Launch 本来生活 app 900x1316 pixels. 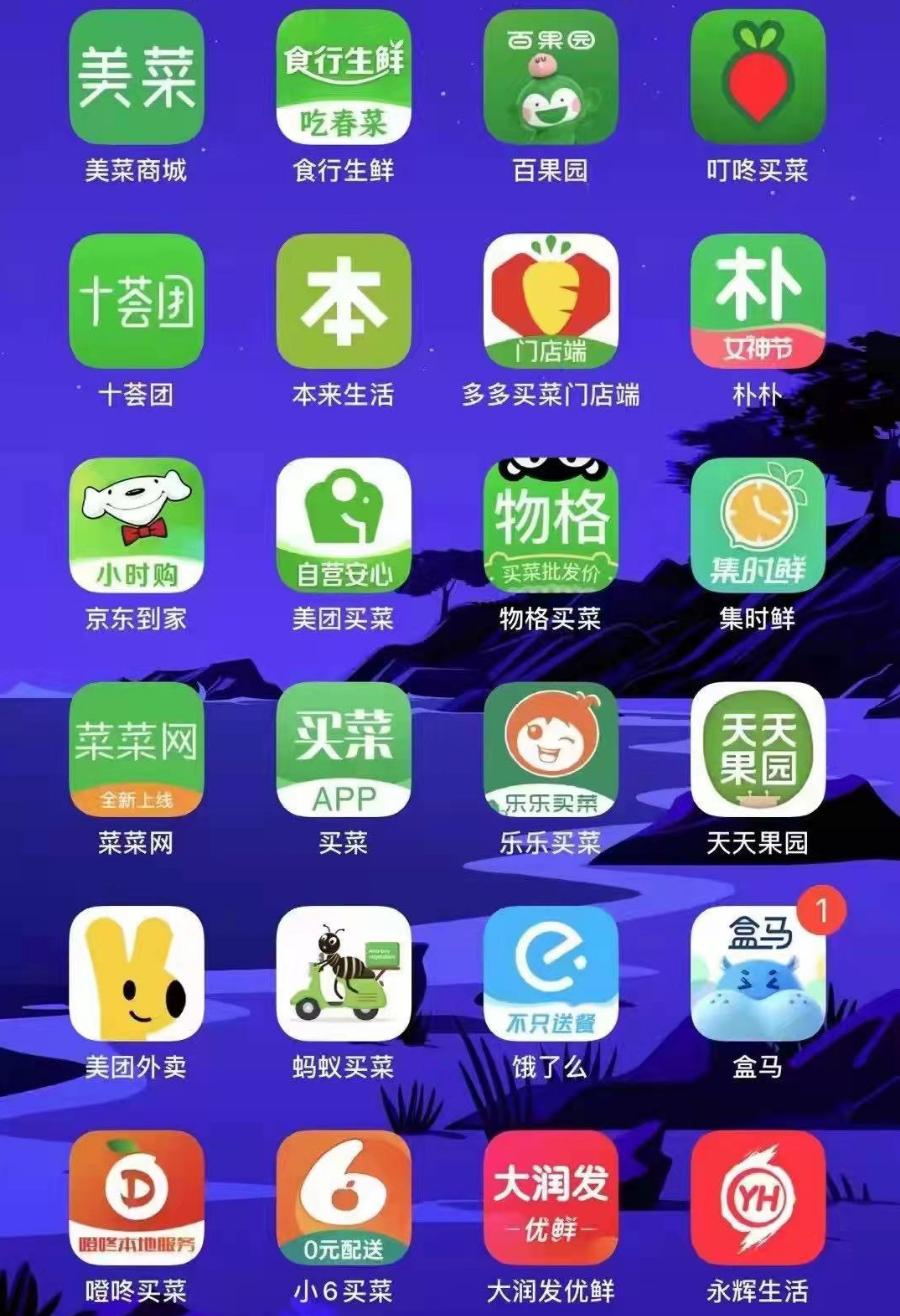coord(343,301)
